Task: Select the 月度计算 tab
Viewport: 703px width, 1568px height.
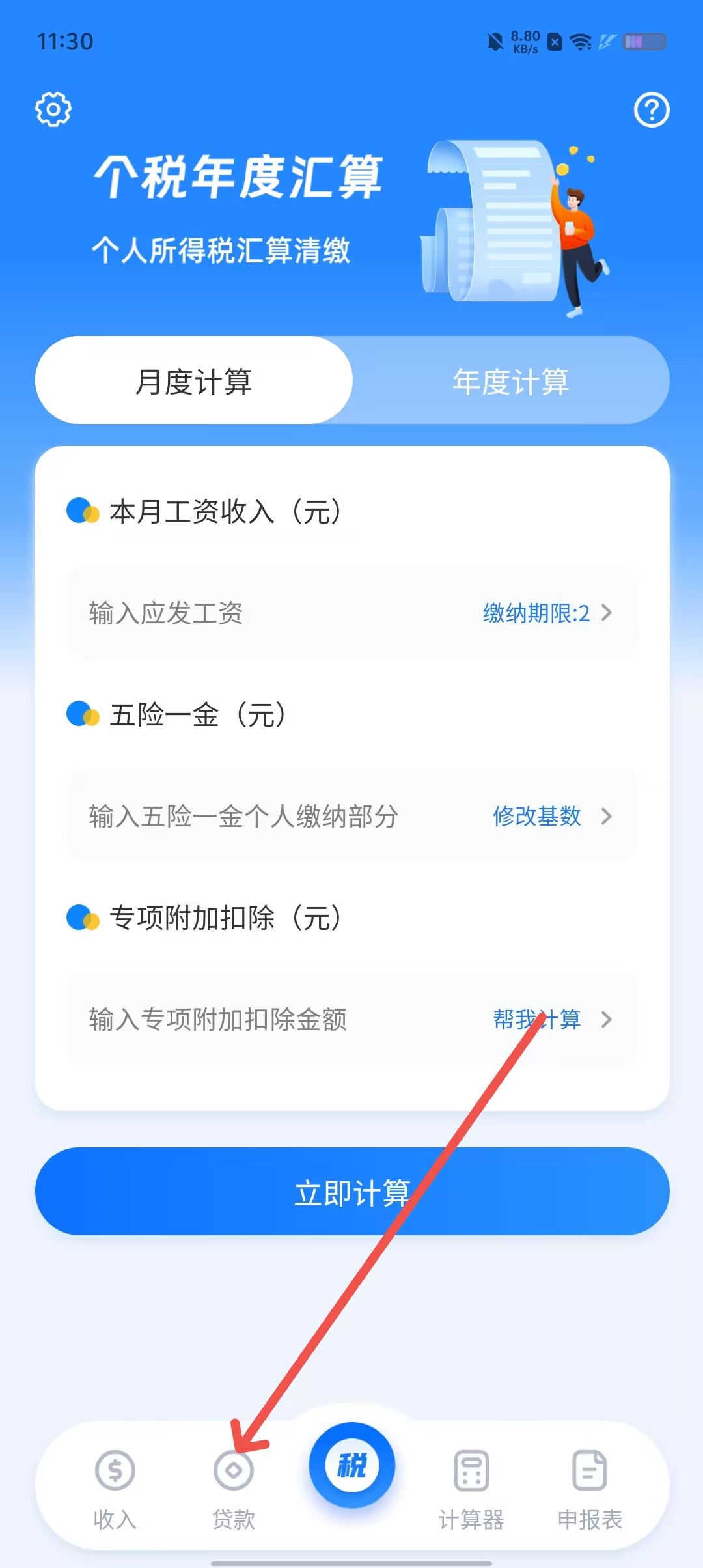Action: click(194, 381)
